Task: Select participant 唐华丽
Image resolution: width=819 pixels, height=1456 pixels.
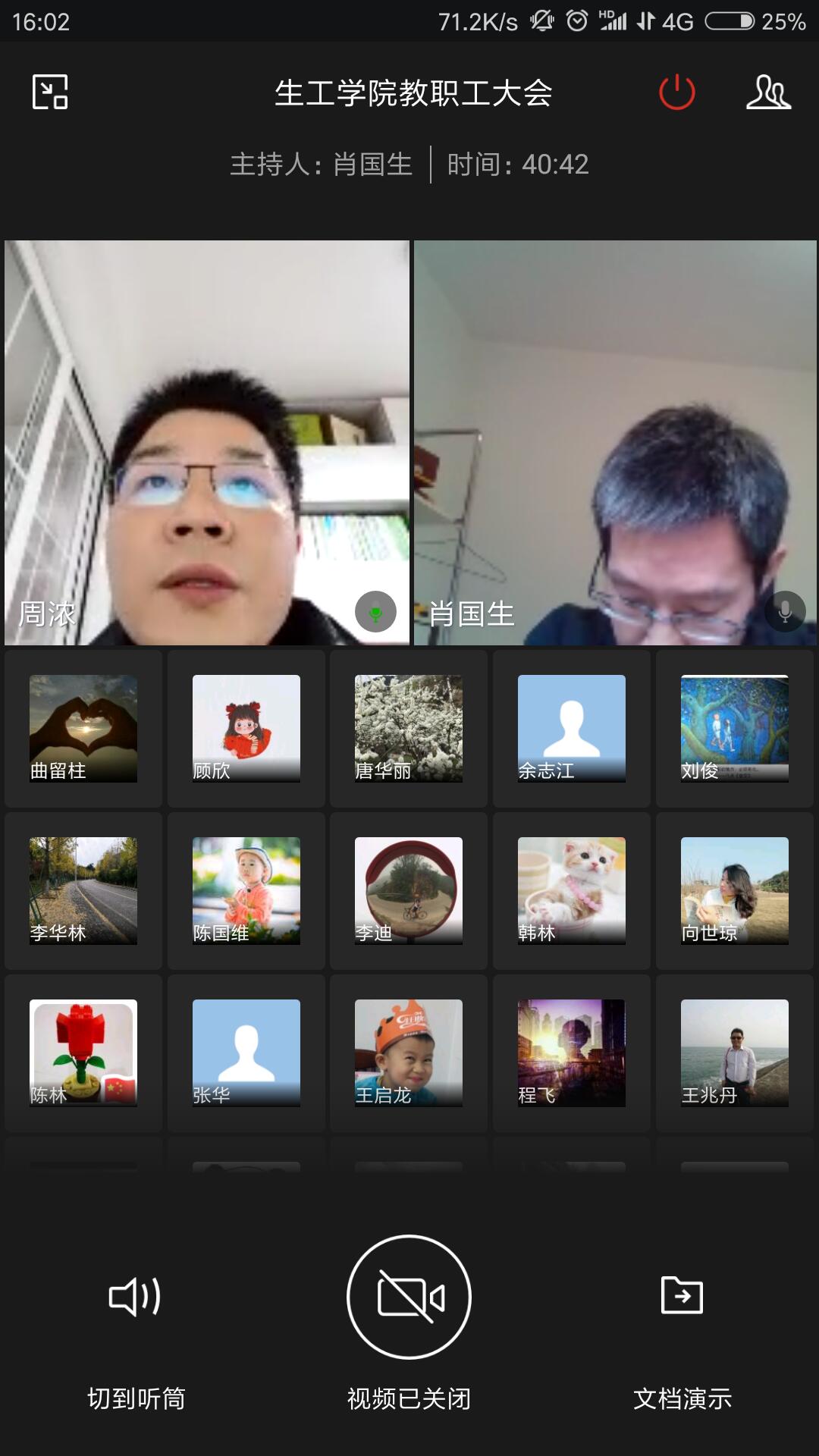Action: tap(409, 728)
